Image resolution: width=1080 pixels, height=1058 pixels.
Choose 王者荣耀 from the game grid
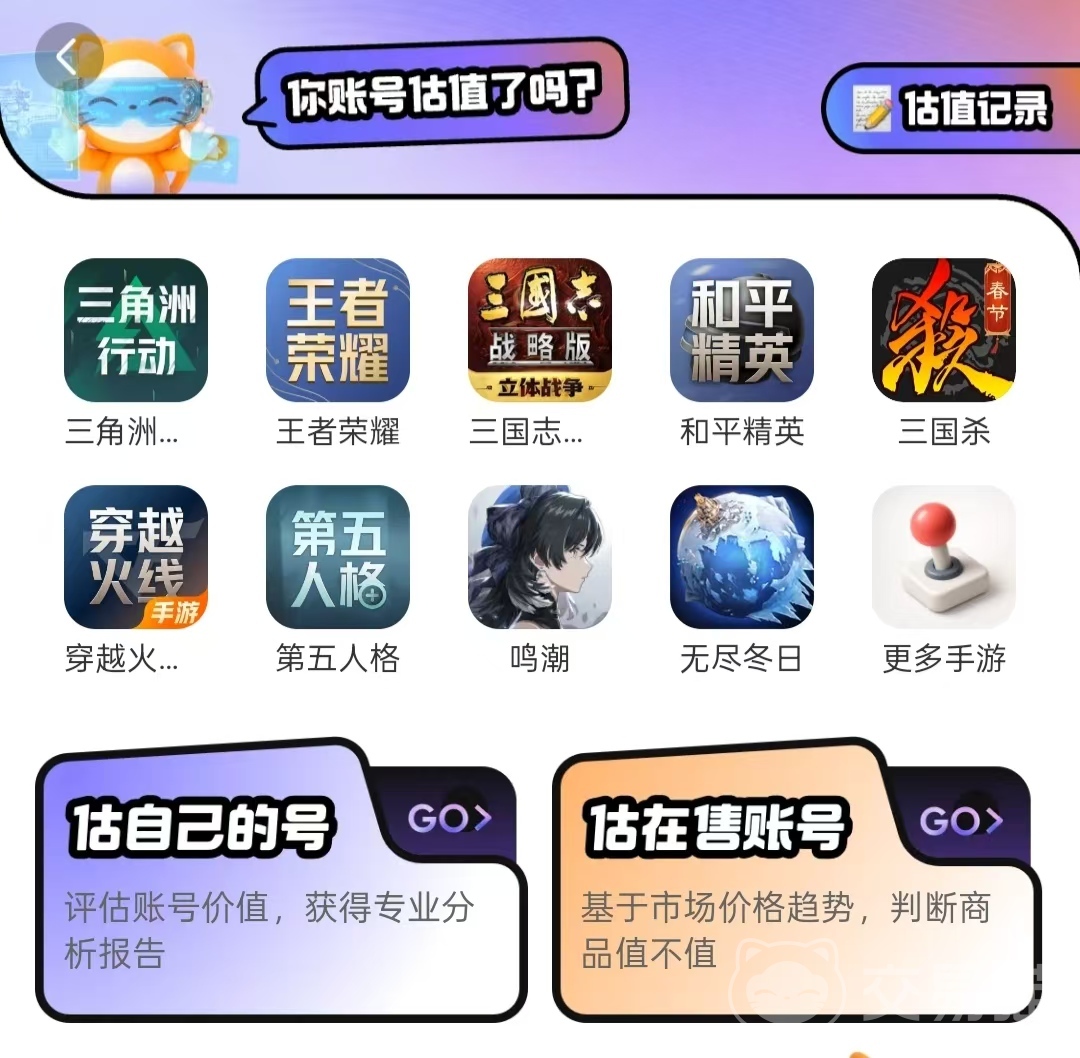point(338,330)
